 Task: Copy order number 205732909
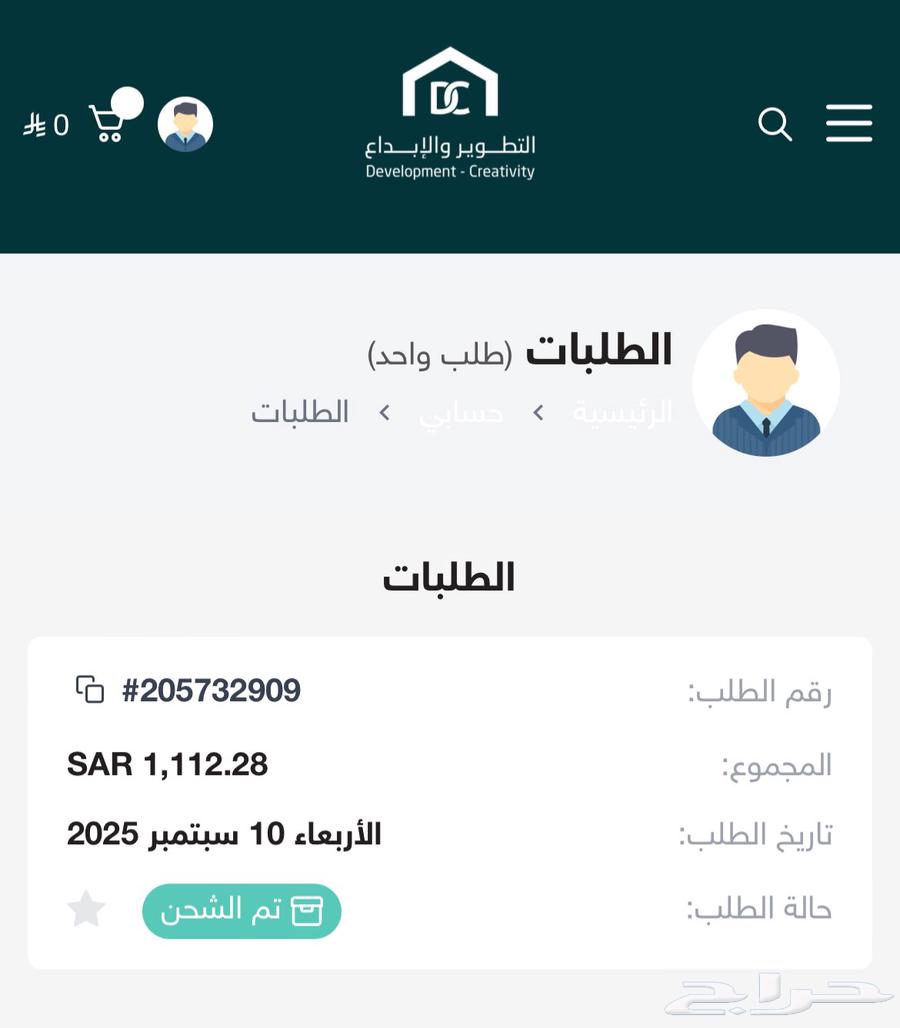tap(90, 689)
